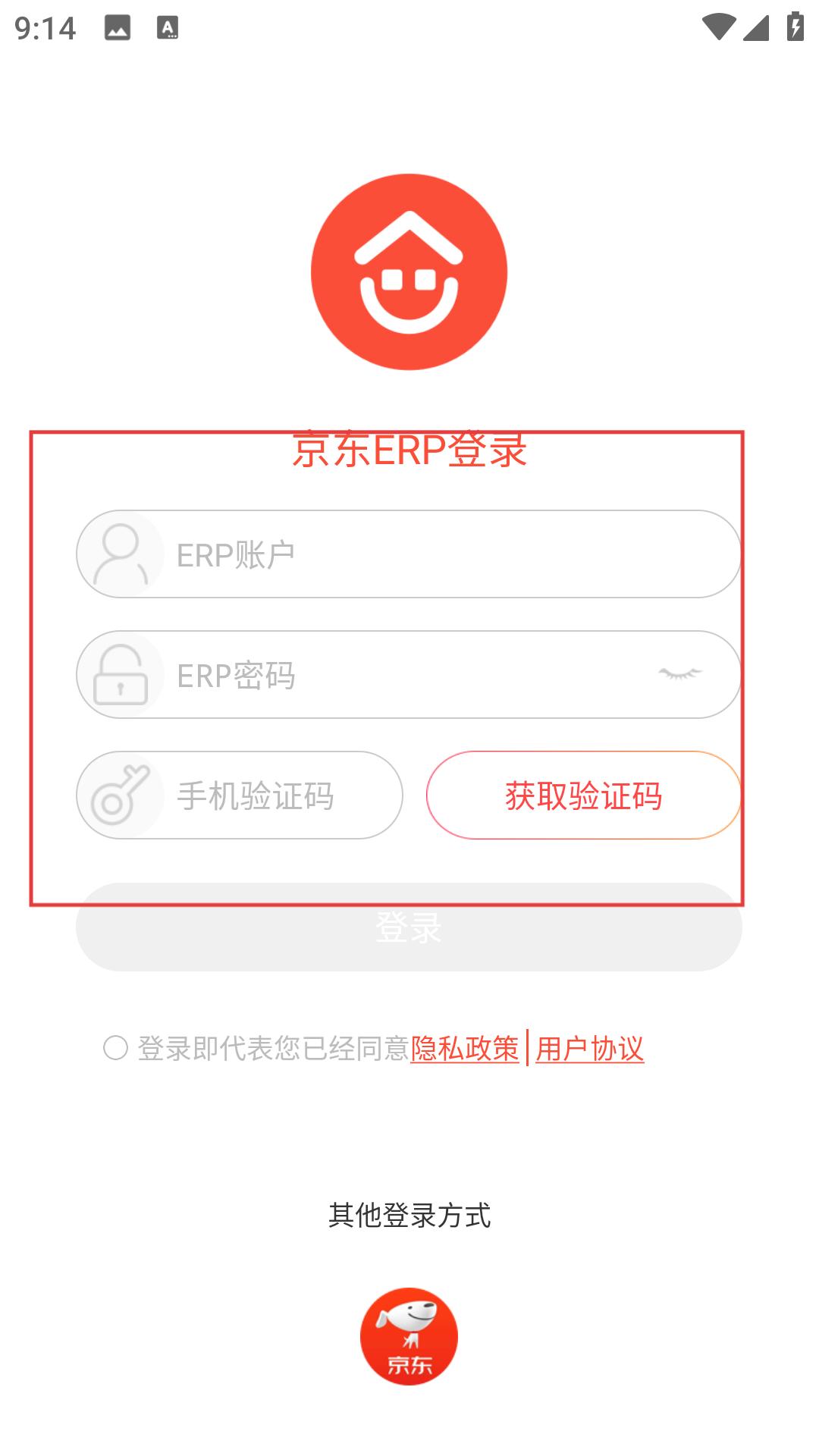
Task: Tap the 登录 button
Action: coord(409,927)
